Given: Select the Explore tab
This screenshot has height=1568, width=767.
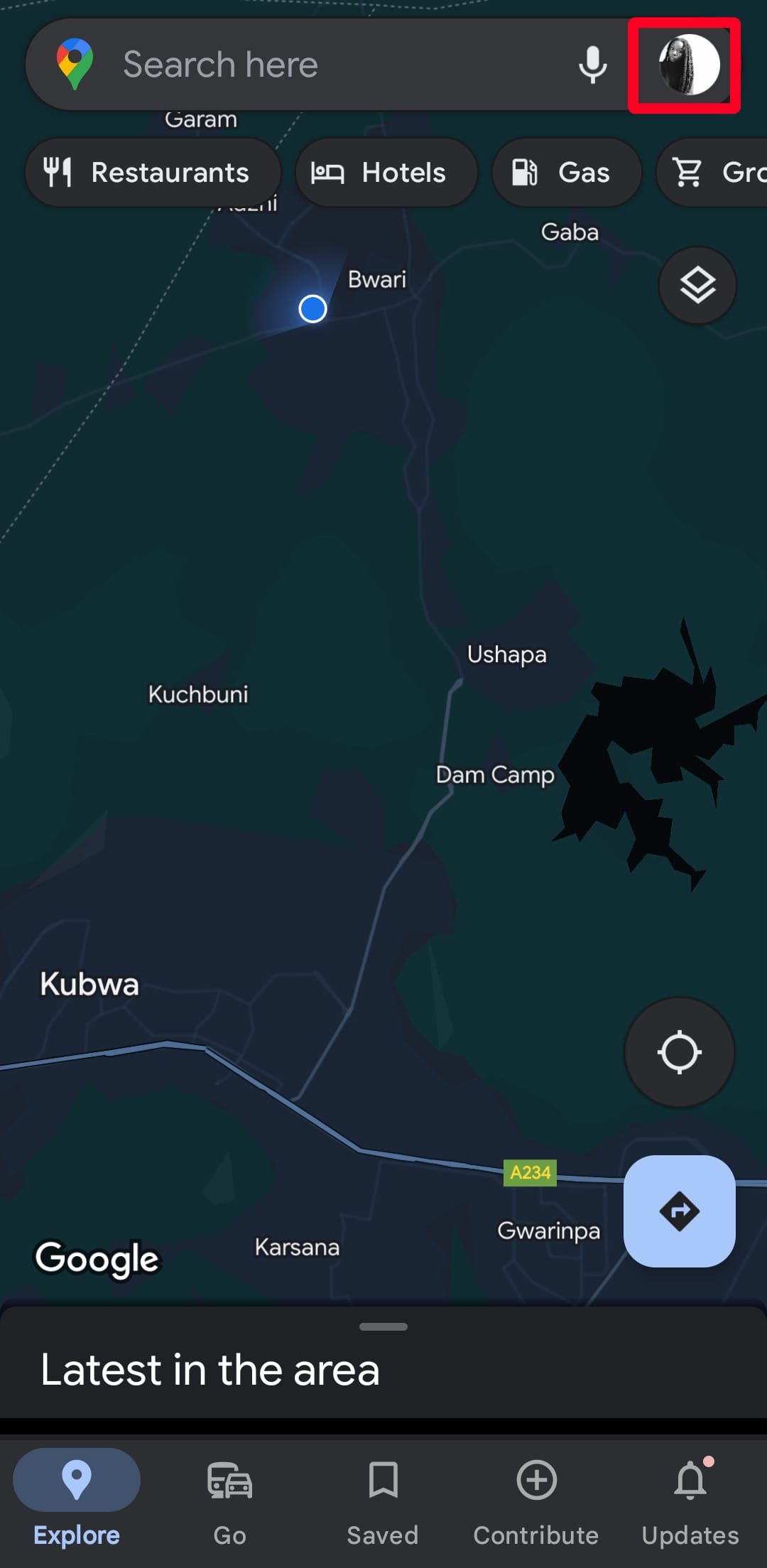Looking at the screenshot, I should (77, 1499).
